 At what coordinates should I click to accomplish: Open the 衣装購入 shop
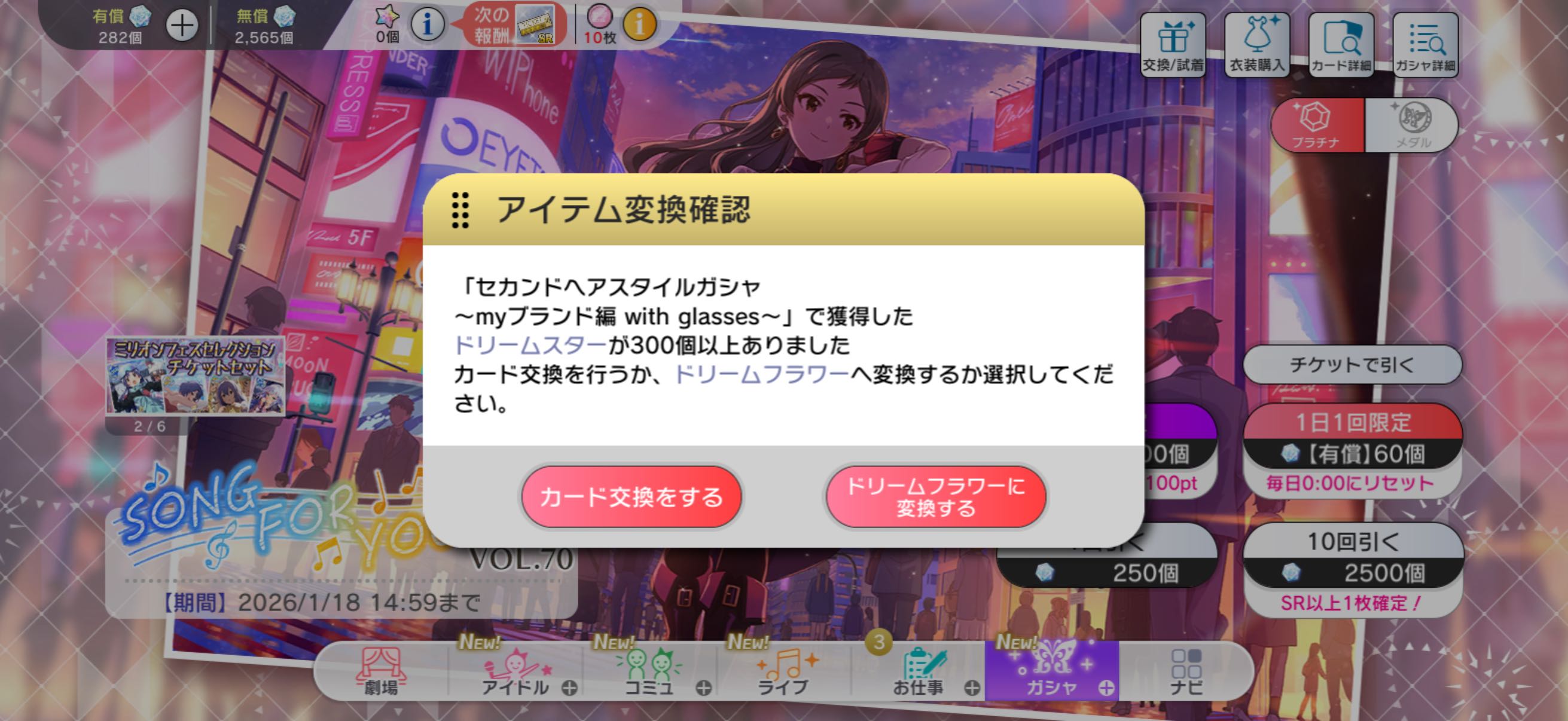tap(1257, 45)
